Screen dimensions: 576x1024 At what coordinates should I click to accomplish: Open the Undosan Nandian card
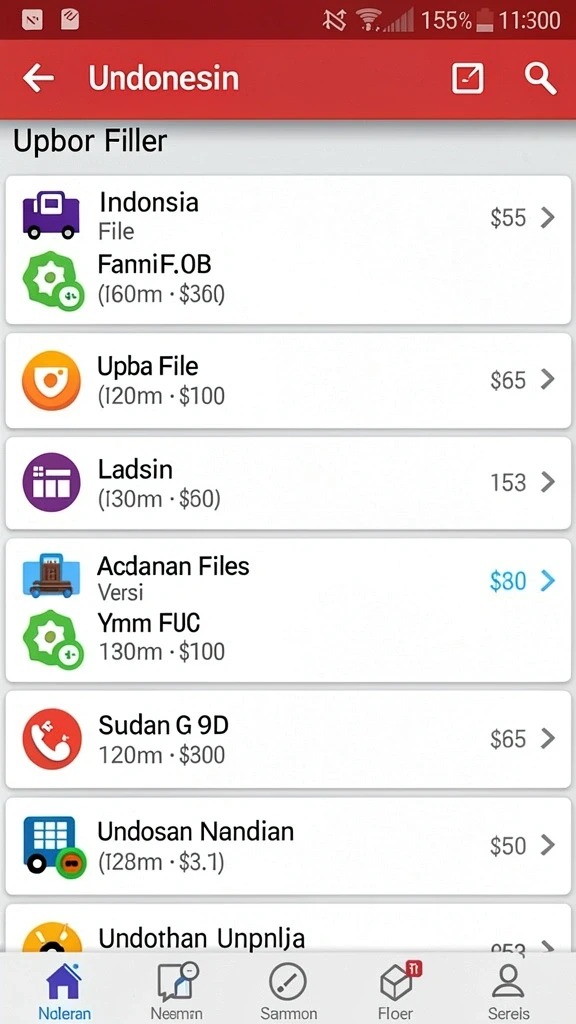point(288,846)
